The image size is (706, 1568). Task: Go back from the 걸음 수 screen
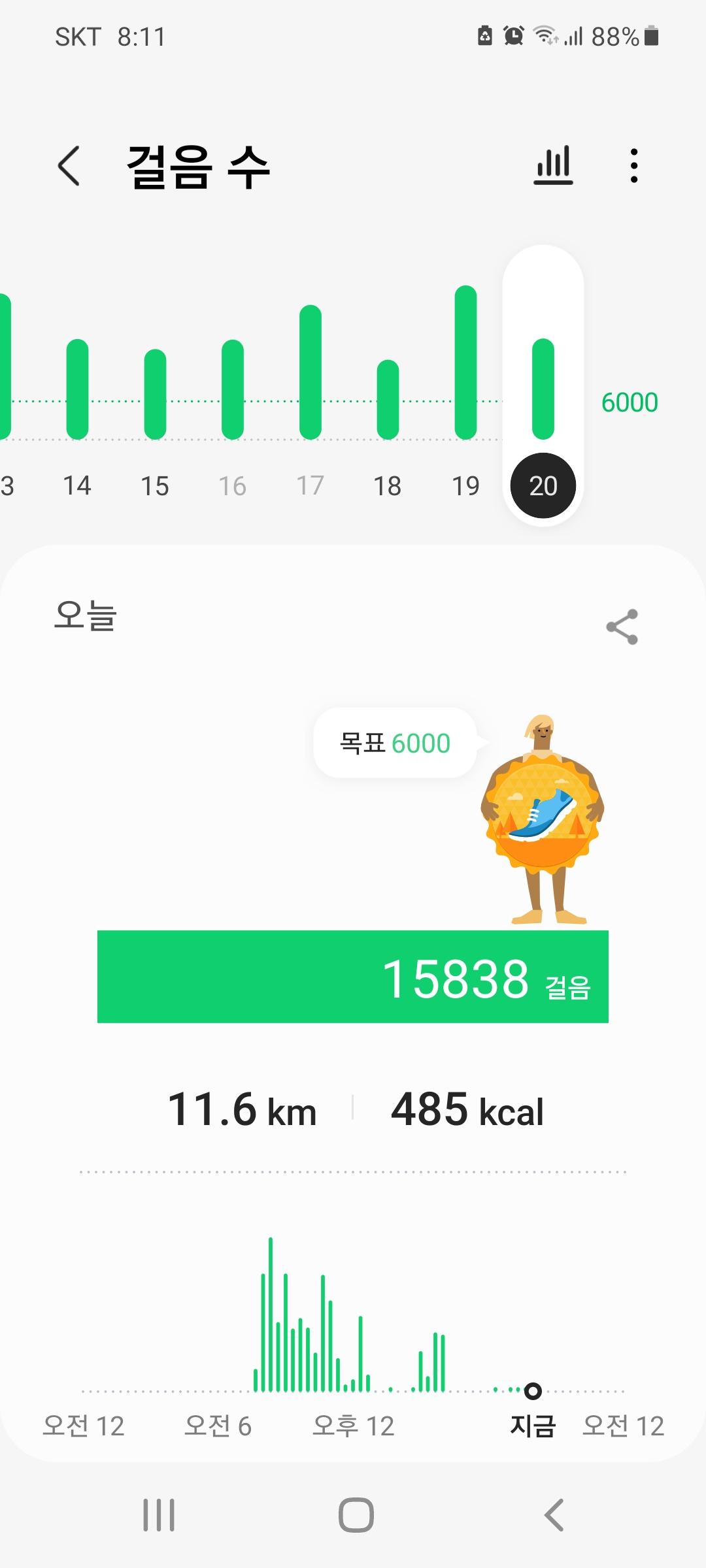pyautogui.click(x=69, y=166)
